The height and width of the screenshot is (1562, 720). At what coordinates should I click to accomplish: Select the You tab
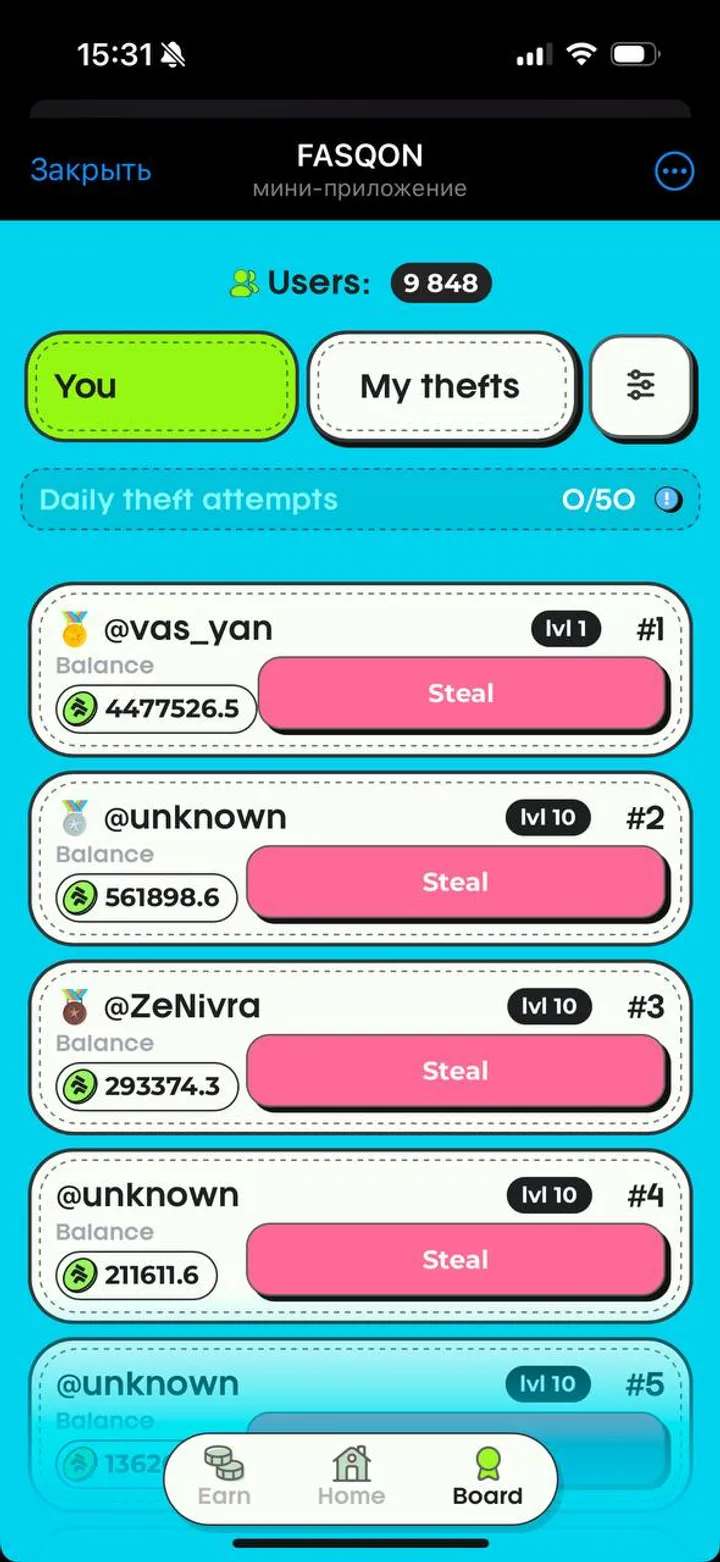(x=161, y=387)
